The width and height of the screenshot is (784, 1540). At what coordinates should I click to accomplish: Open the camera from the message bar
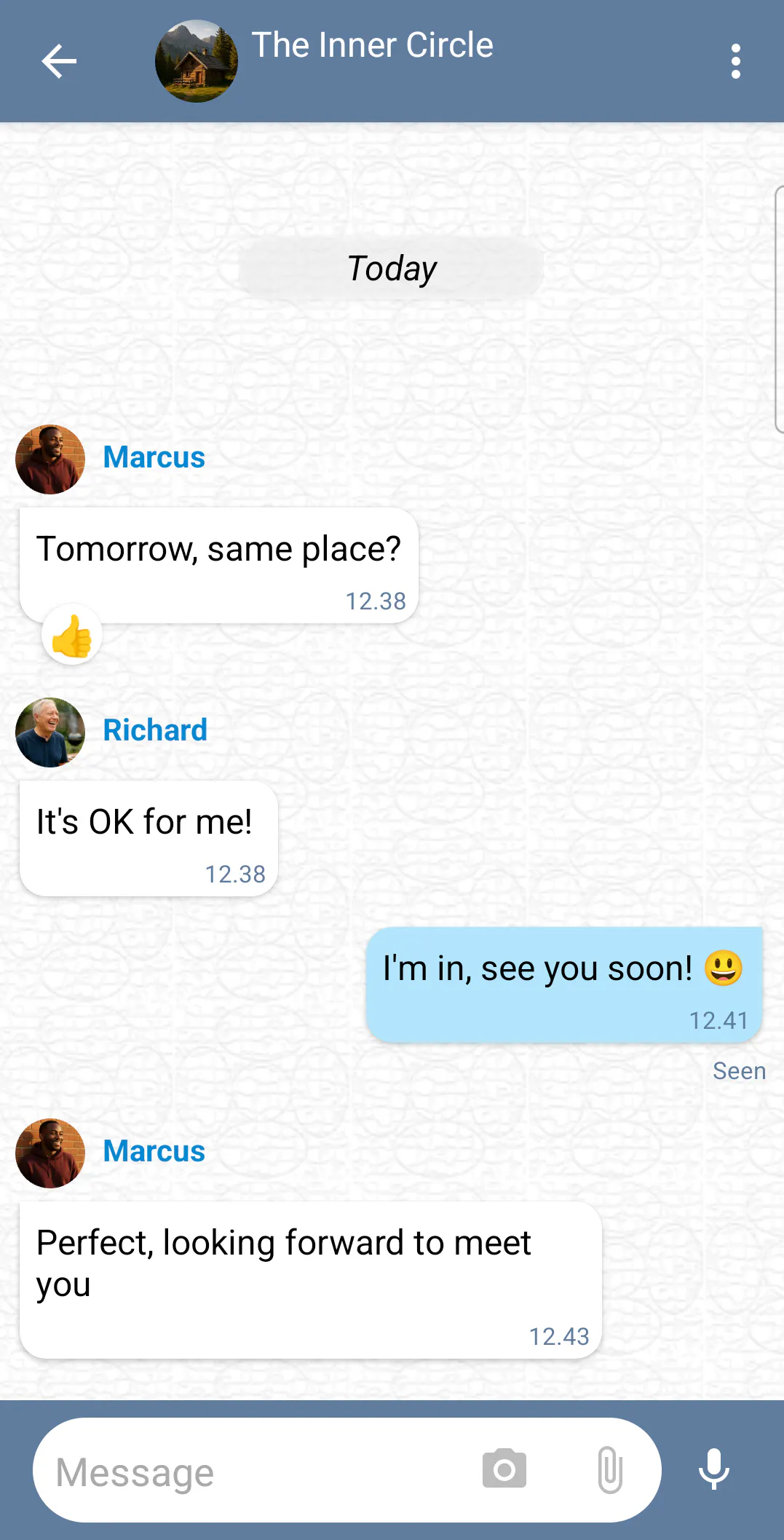click(504, 1469)
